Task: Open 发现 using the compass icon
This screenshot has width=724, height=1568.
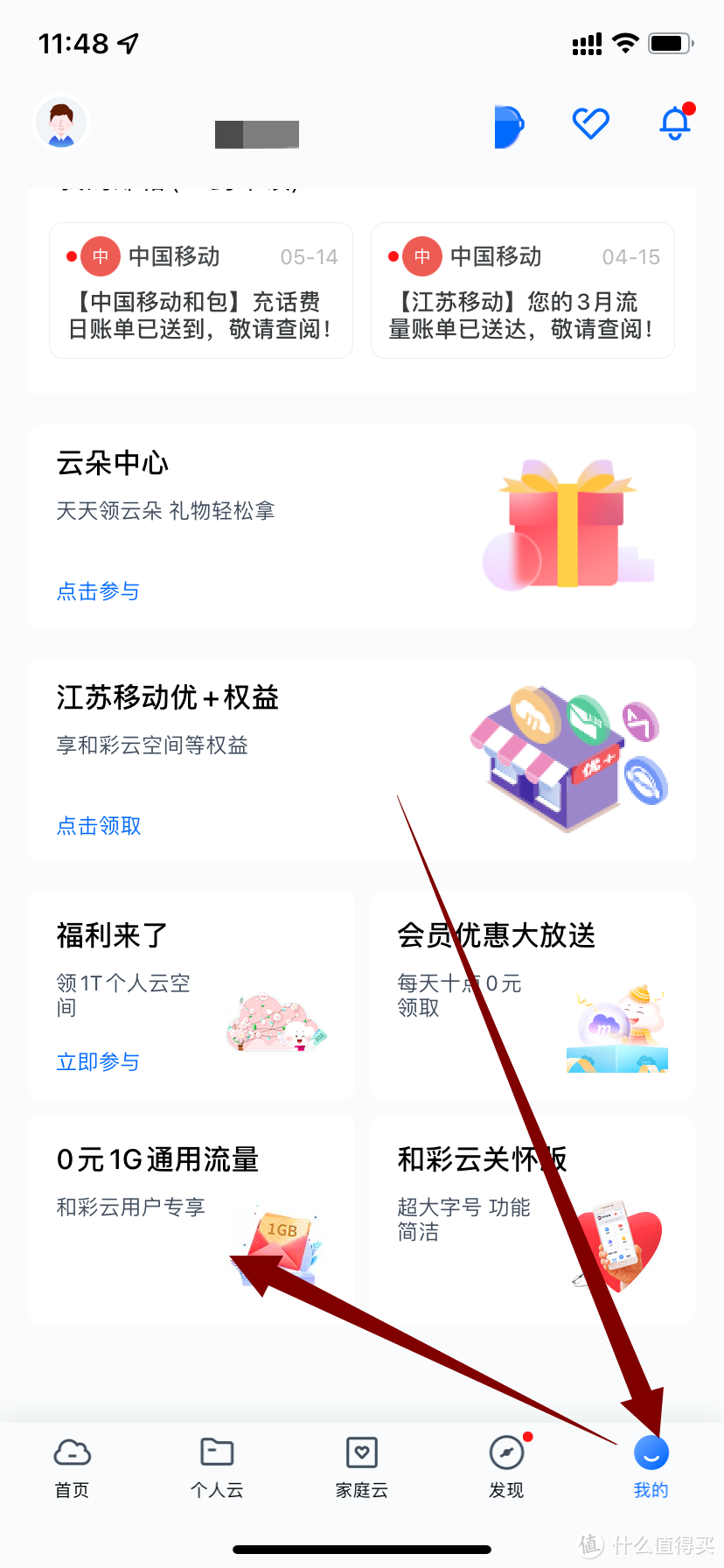Action: pyautogui.click(x=506, y=1452)
